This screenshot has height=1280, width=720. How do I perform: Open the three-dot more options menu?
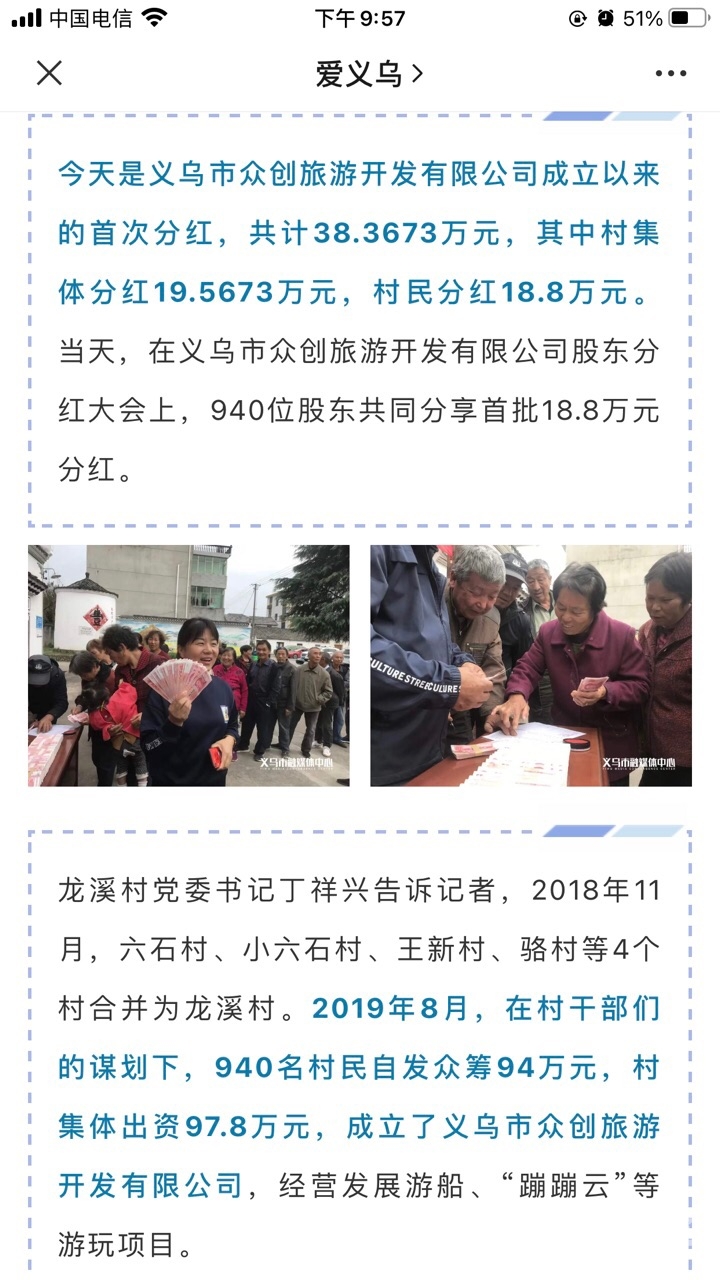pyautogui.click(x=670, y=73)
